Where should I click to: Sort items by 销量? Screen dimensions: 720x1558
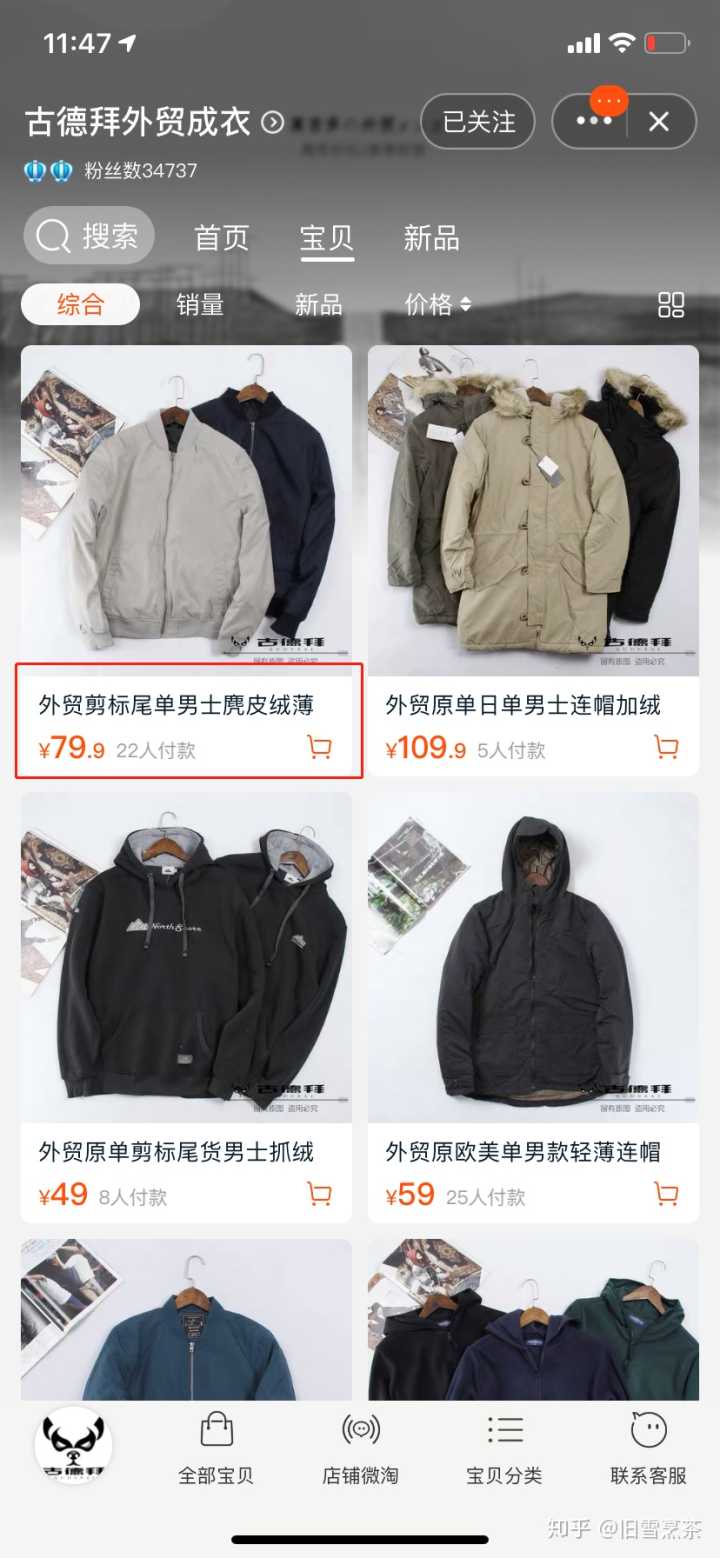(200, 304)
